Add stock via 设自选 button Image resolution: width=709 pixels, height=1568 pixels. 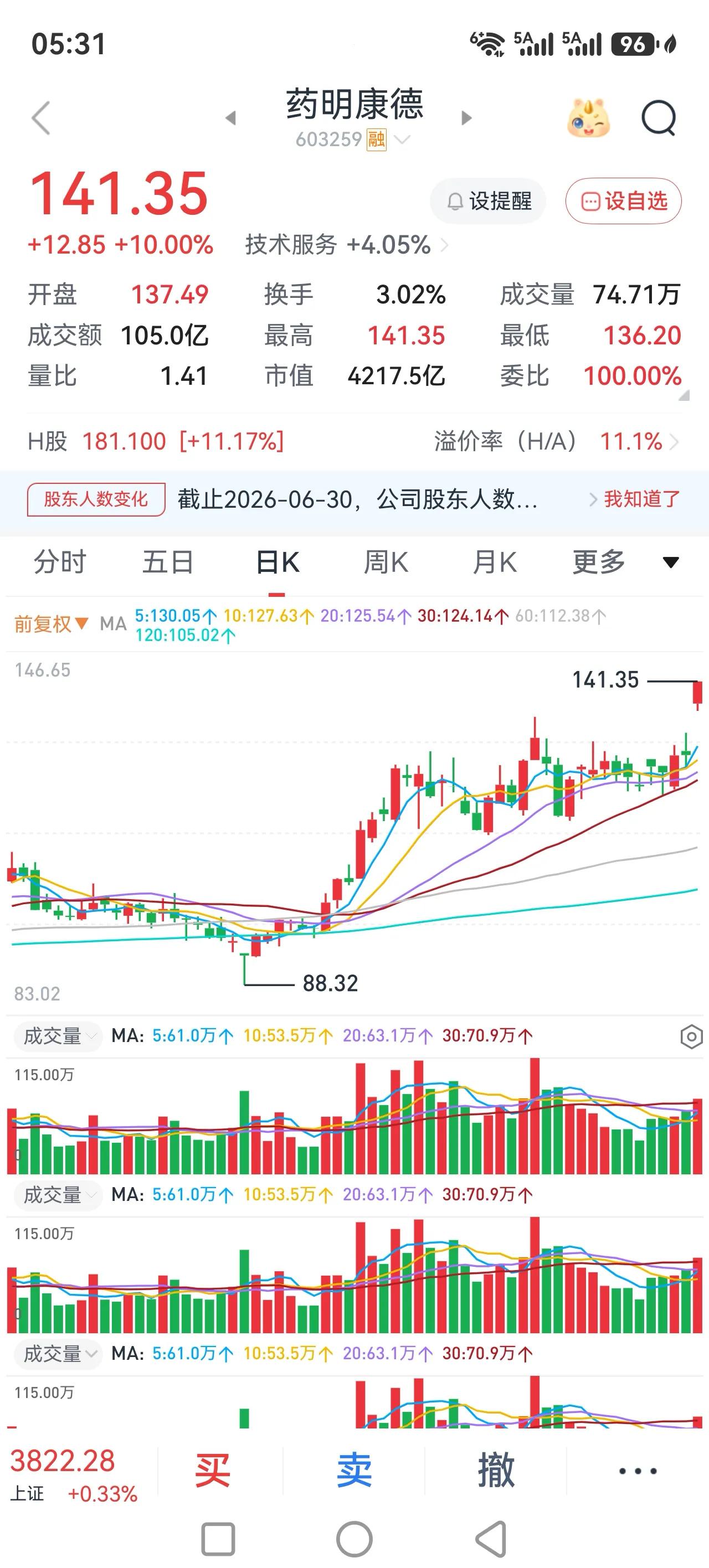(x=623, y=201)
